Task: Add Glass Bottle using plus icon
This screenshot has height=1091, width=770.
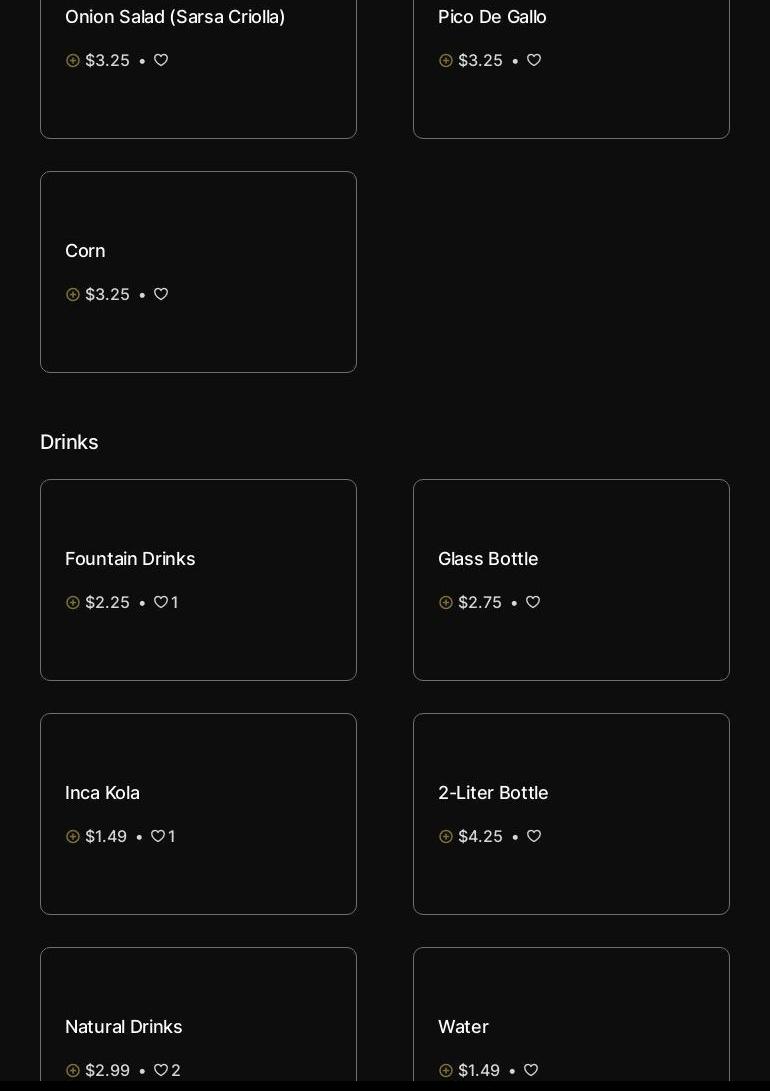Action: coord(446,602)
